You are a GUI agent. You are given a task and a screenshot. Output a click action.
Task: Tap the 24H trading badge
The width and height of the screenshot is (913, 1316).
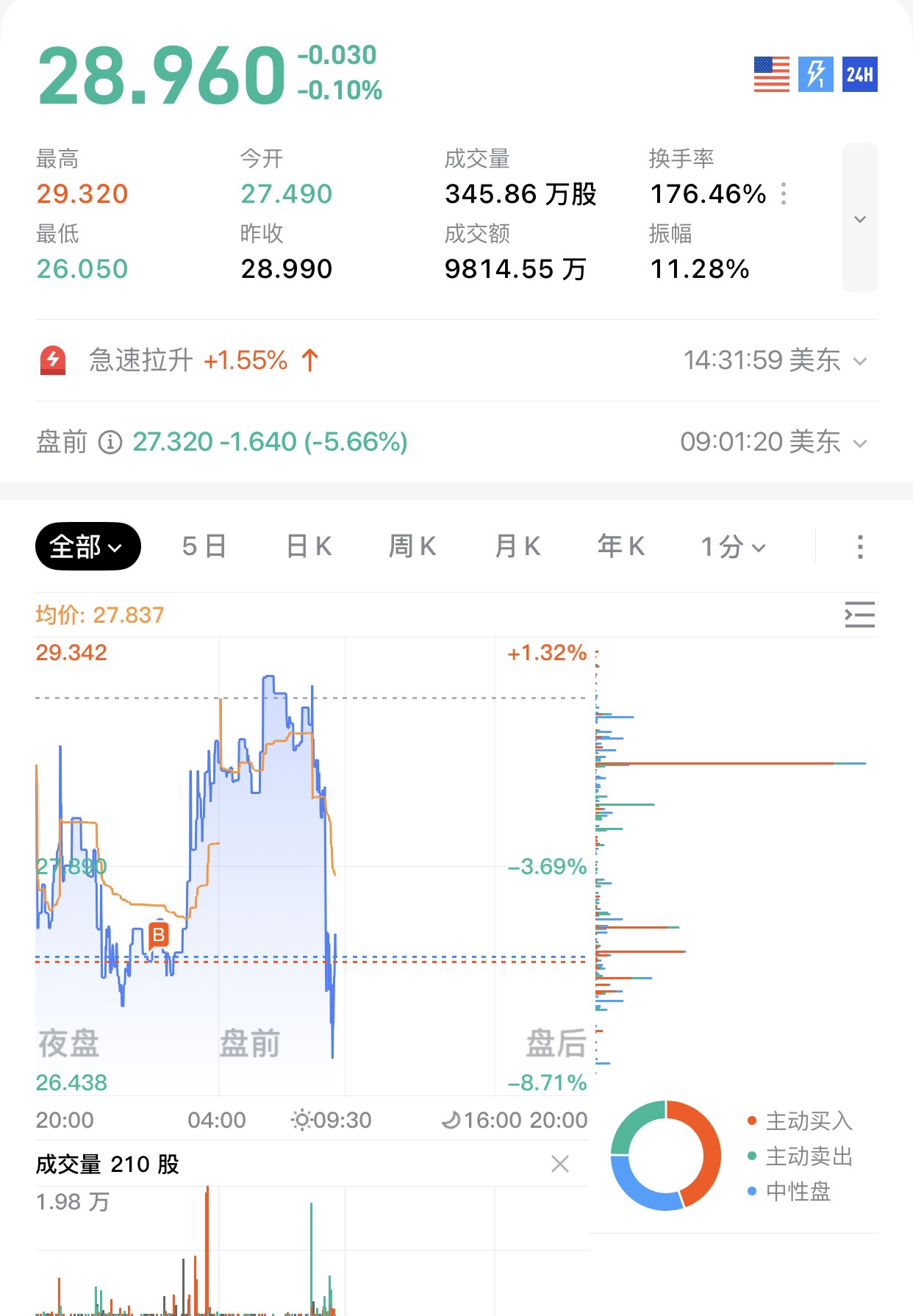859,74
